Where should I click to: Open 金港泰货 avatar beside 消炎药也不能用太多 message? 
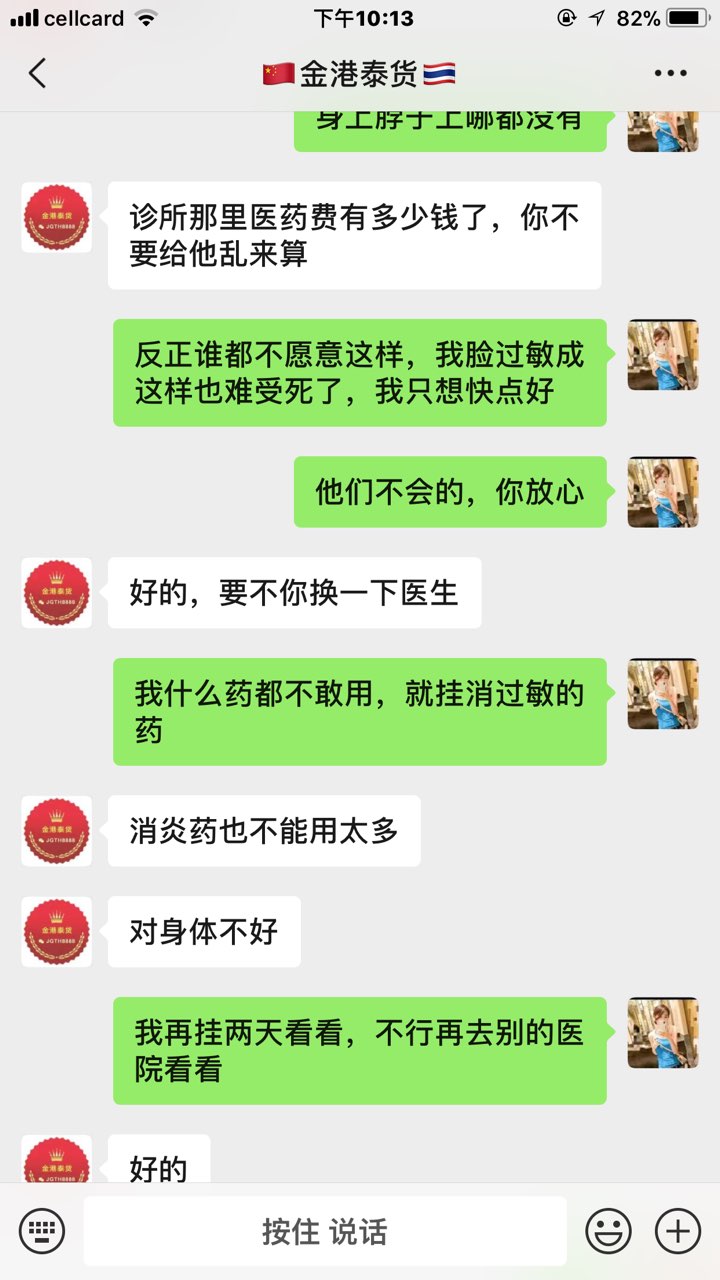(57, 831)
